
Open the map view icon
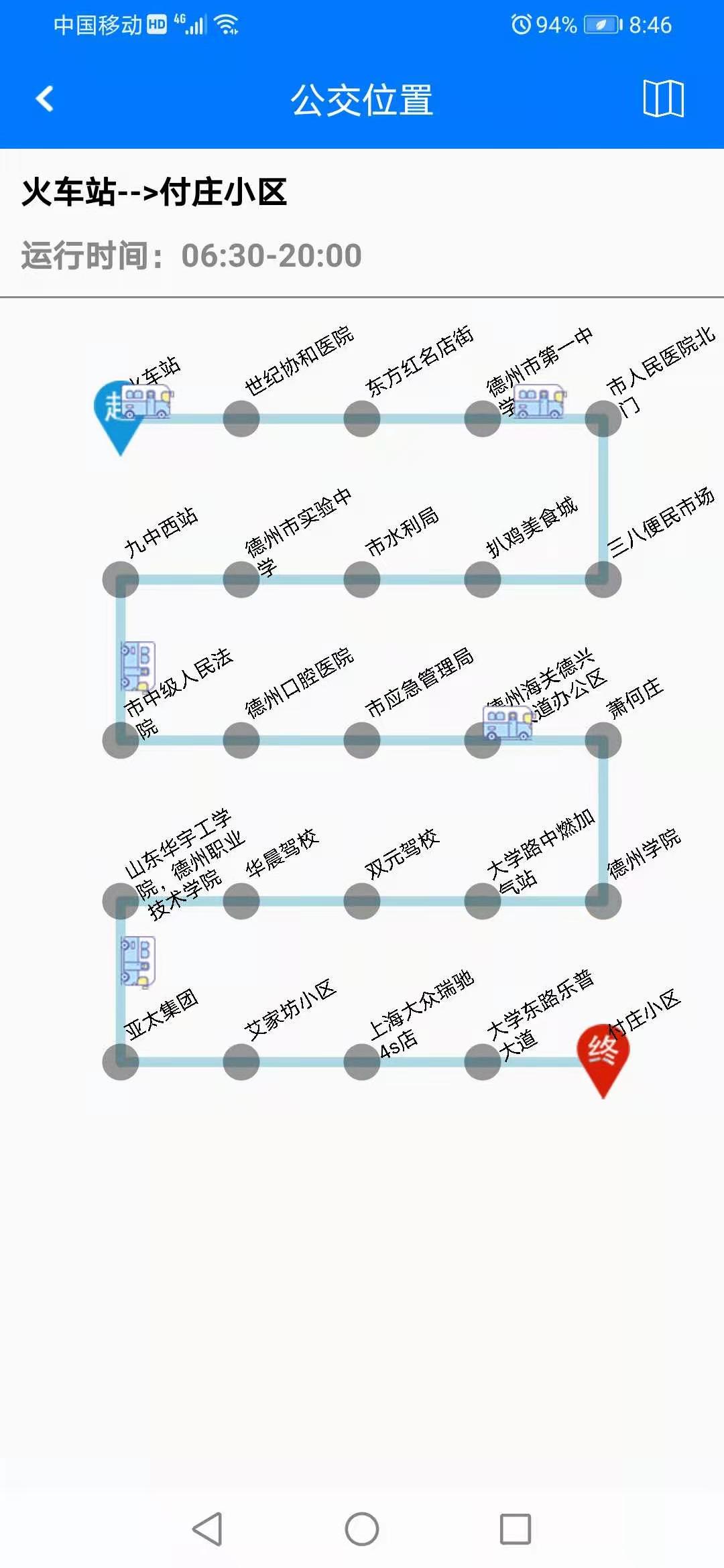[x=663, y=99]
